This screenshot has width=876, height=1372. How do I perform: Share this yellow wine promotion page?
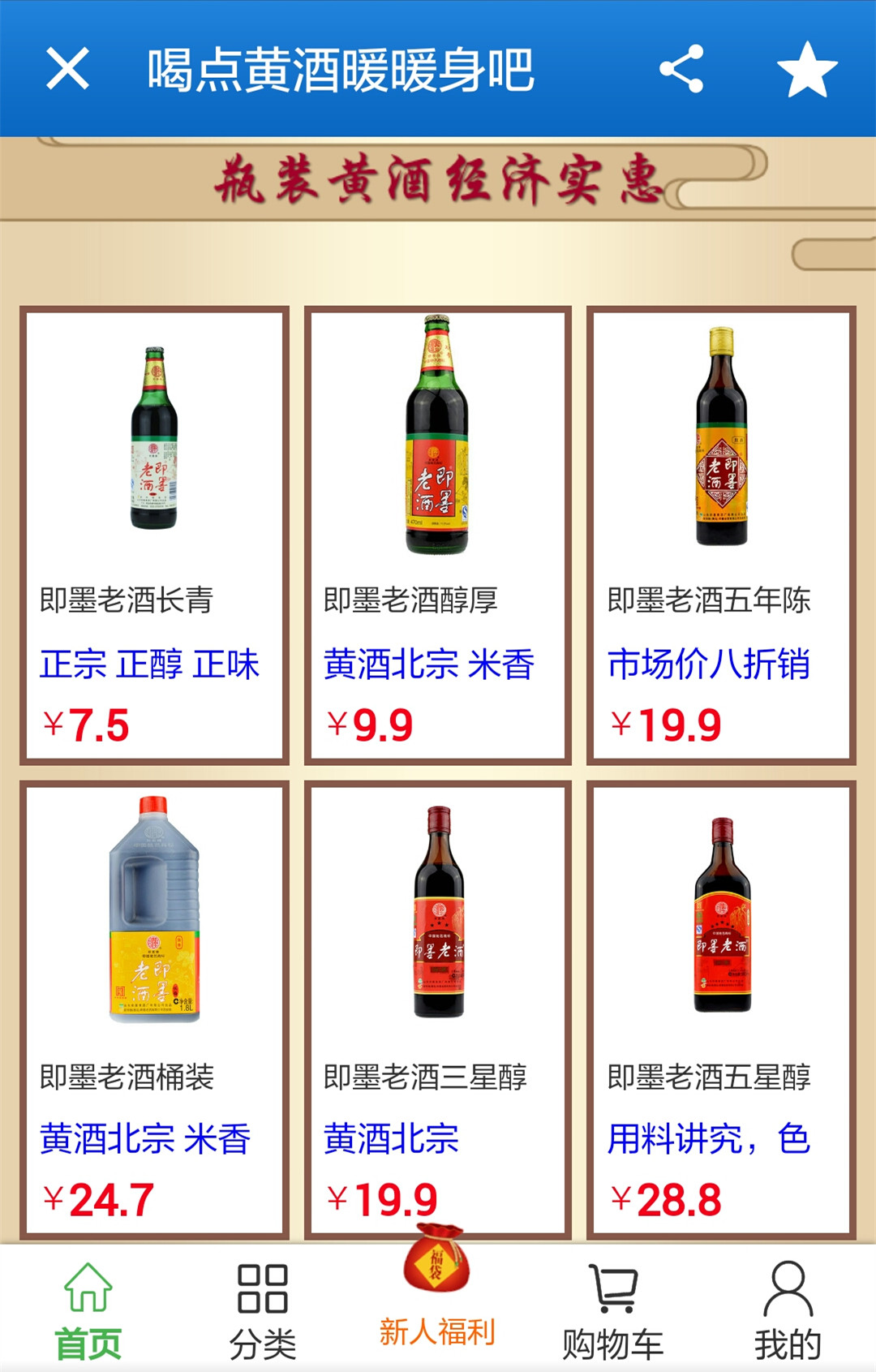(681, 69)
